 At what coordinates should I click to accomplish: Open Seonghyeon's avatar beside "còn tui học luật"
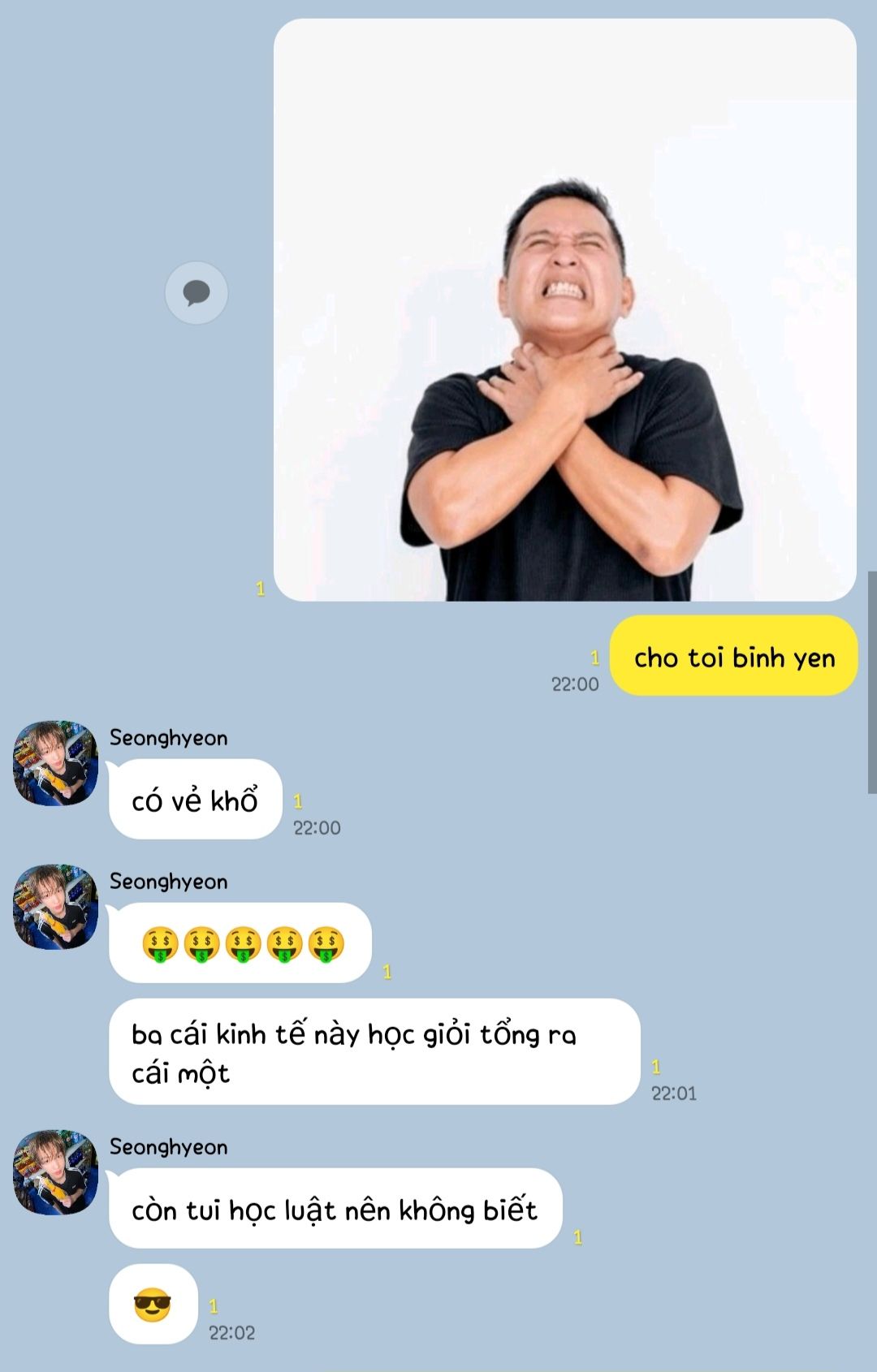55,1172
